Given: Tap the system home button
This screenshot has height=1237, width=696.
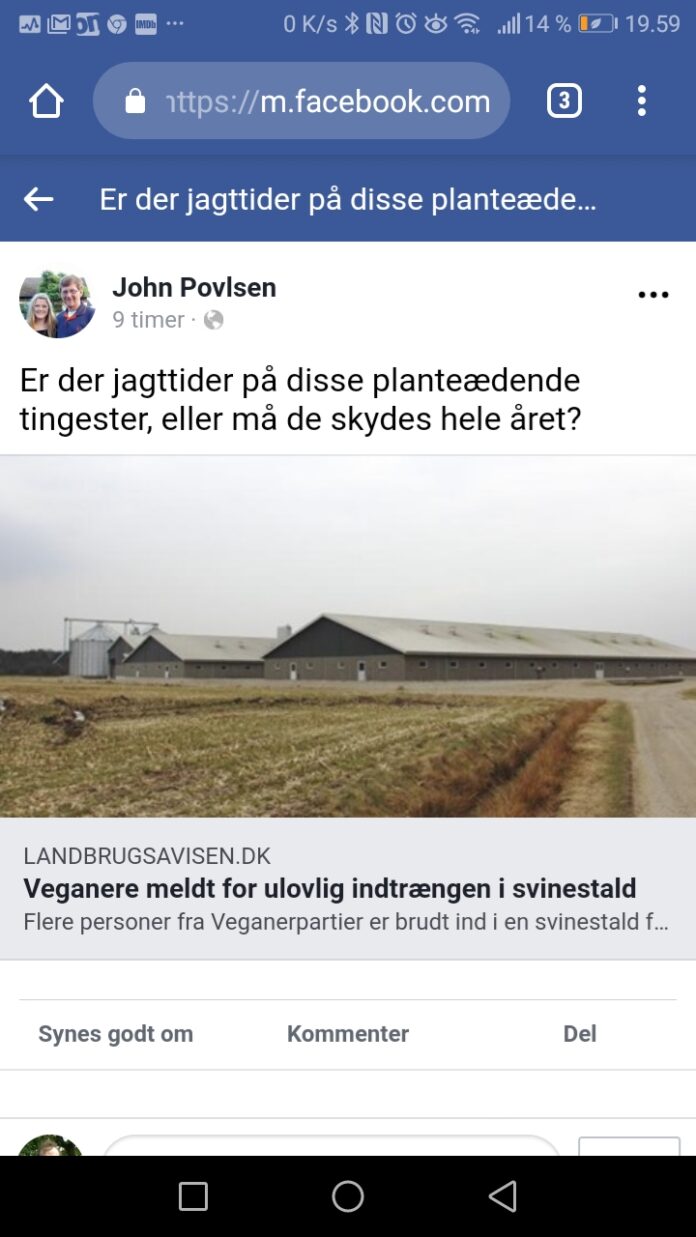Looking at the screenshot, I should tap(347, 1196).
